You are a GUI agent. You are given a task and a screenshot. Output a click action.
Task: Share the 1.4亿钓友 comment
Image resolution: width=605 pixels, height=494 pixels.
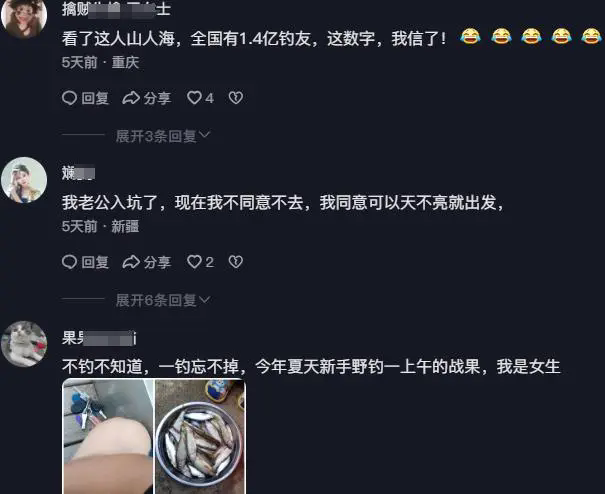(146, 98)
